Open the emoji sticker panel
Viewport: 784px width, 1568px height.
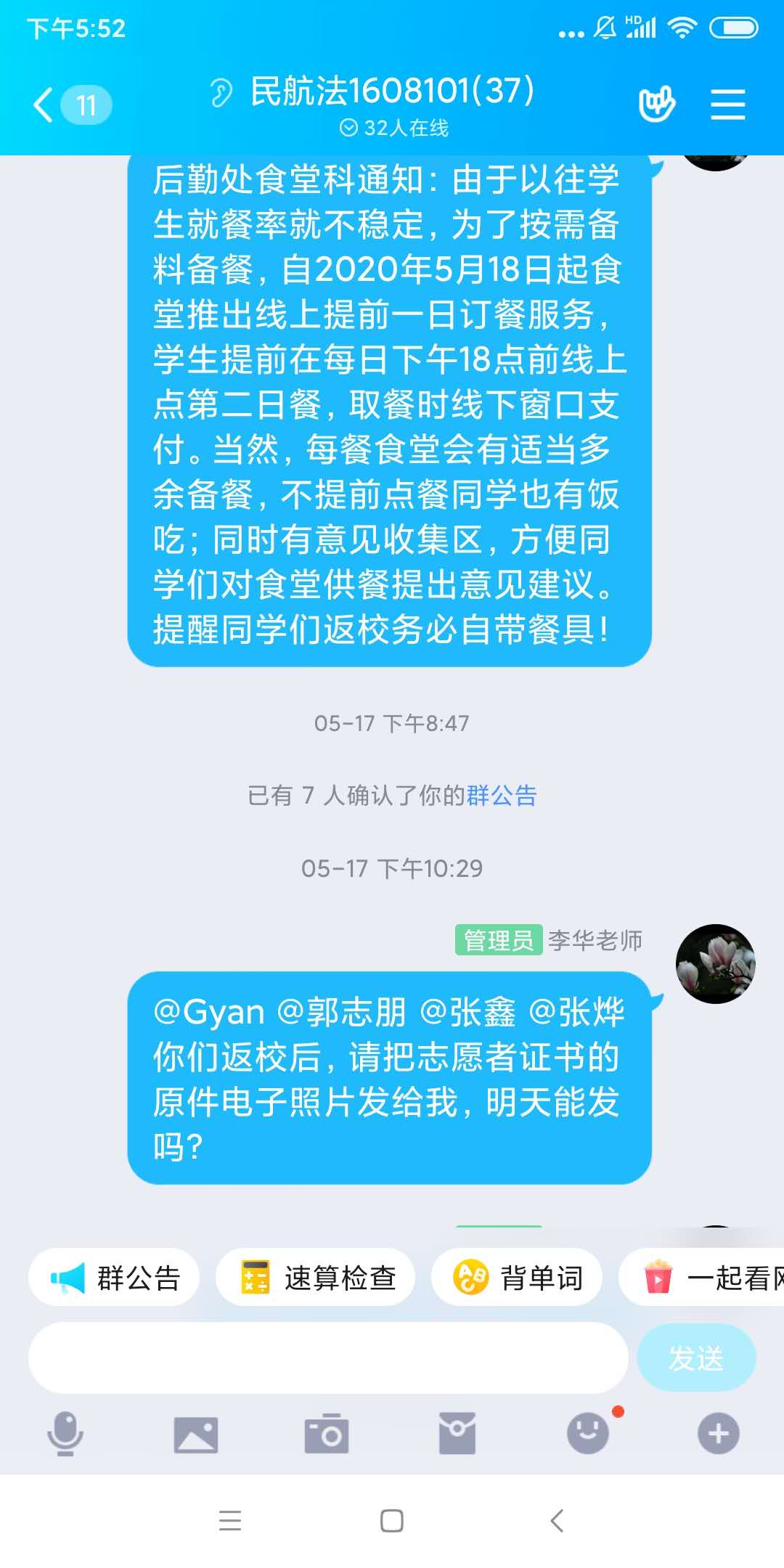point(588,1434)
